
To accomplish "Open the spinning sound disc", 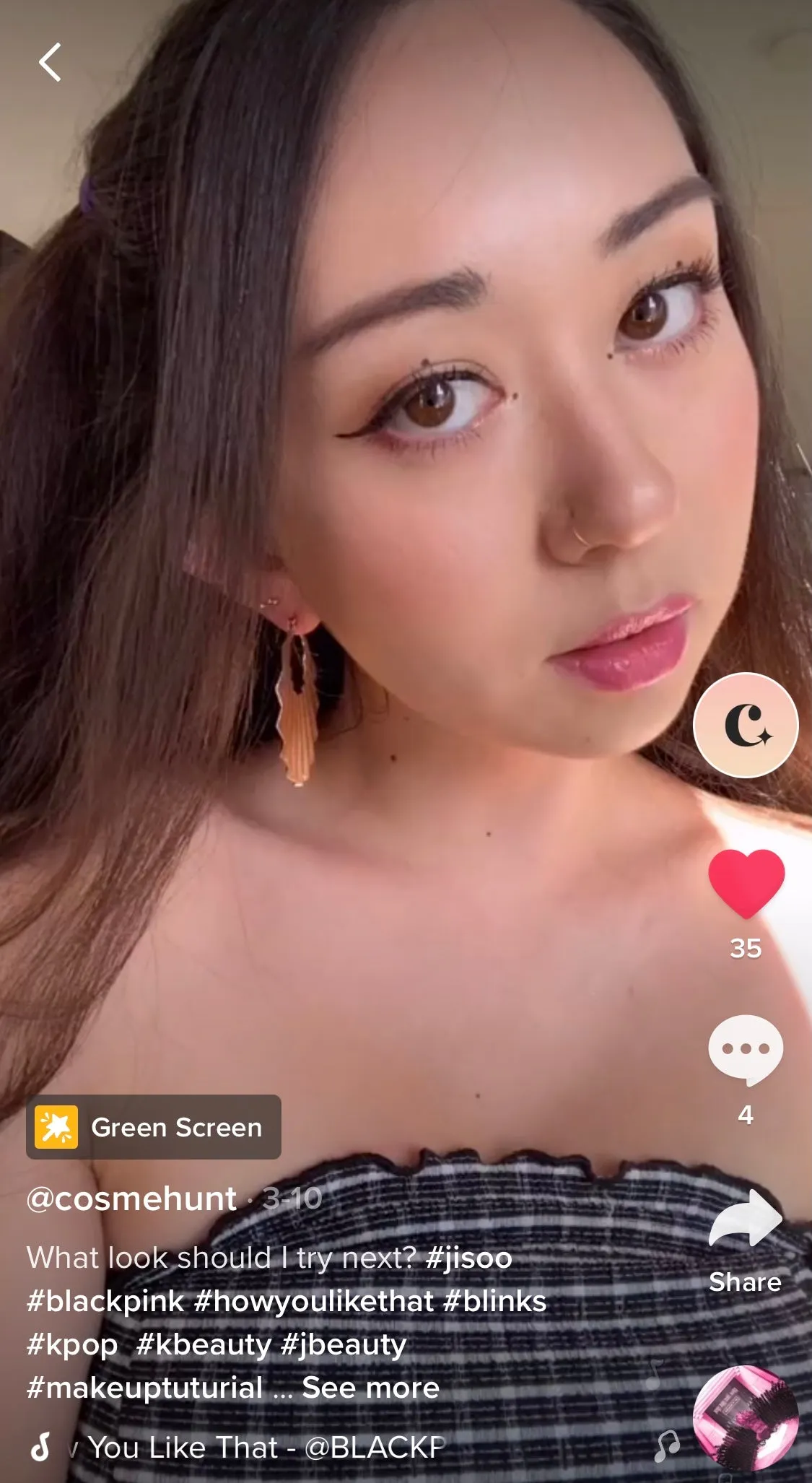I will pos(746,1418).
